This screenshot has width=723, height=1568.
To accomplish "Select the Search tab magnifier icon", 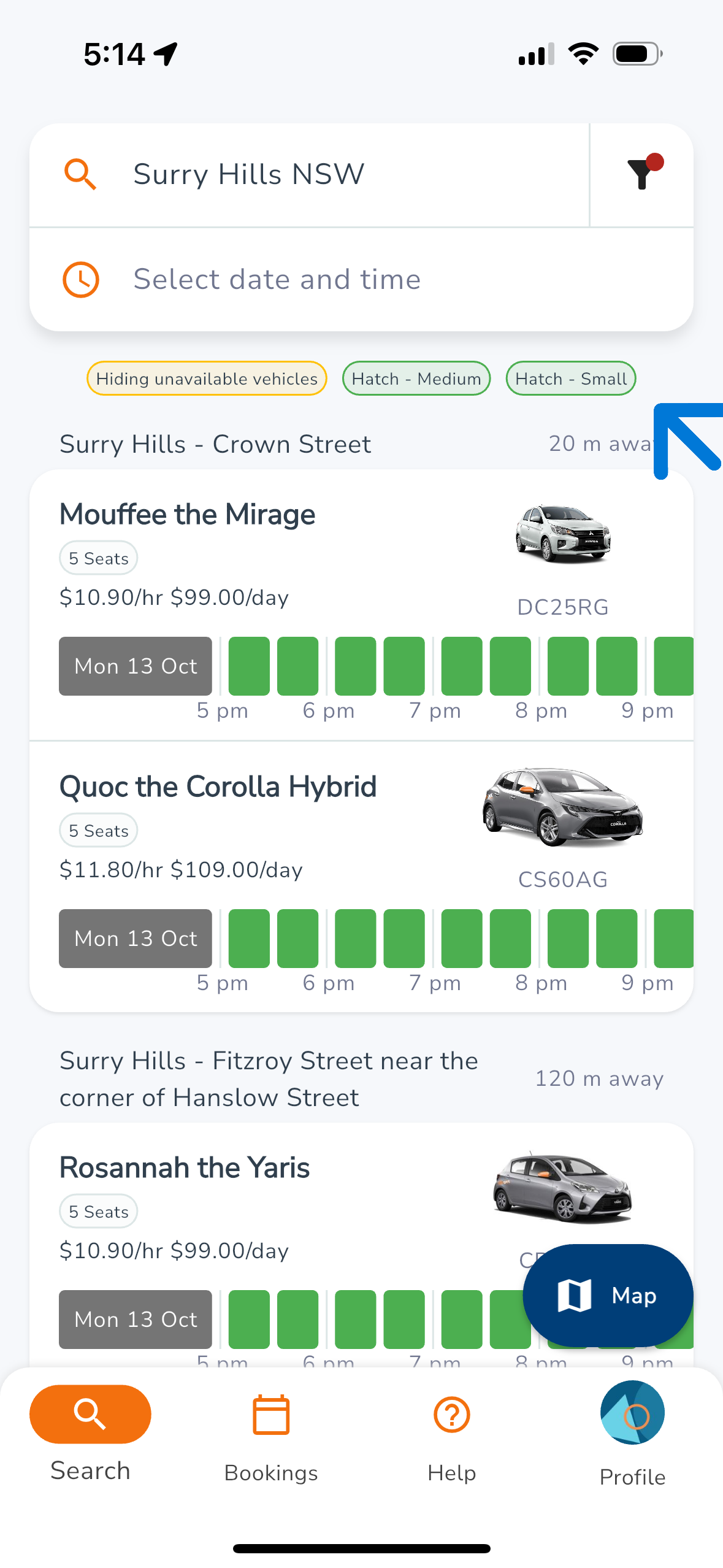I will (x=90, y=1414).
